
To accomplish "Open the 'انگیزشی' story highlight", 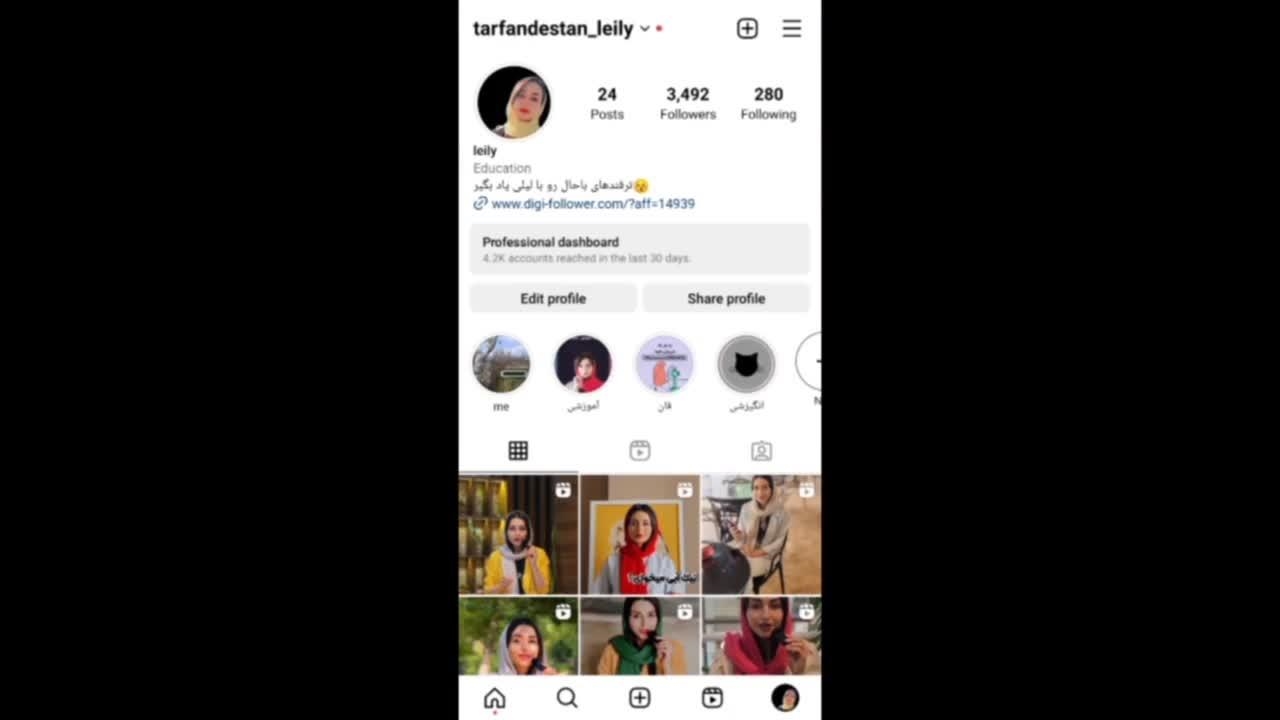I will click(746, 365).
